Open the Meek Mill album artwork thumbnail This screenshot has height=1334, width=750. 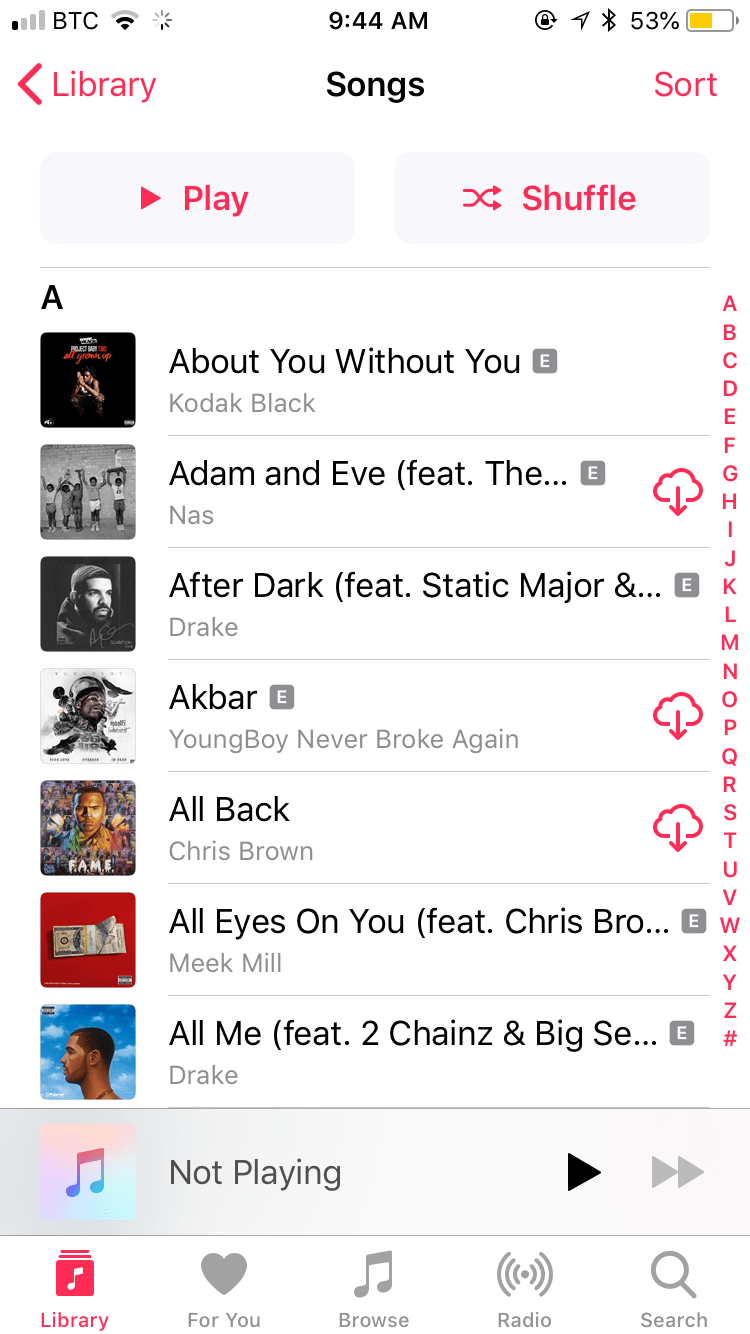click(87, 939)
